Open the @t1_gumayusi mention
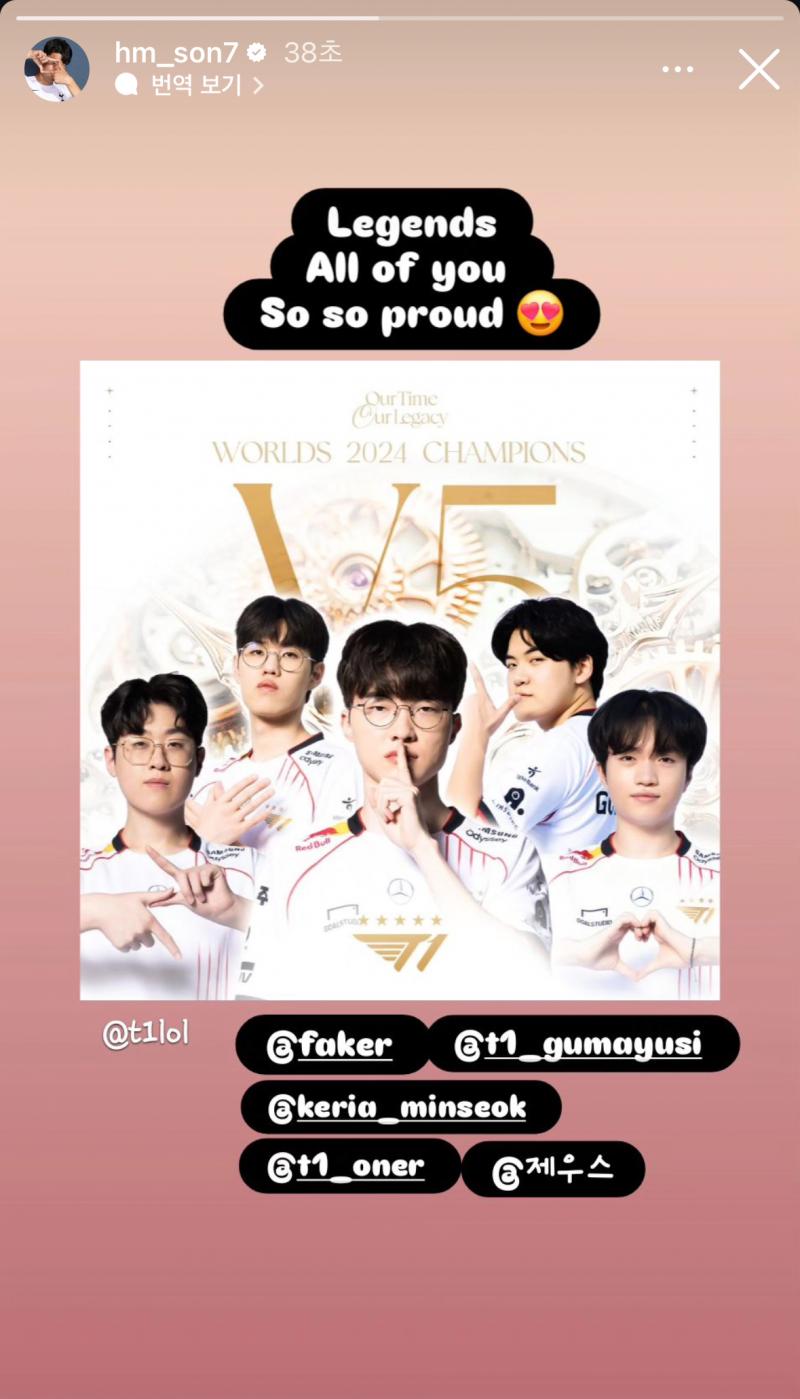The width and height of the screenshot is (800, 1399). click(x=581, y=1045)
